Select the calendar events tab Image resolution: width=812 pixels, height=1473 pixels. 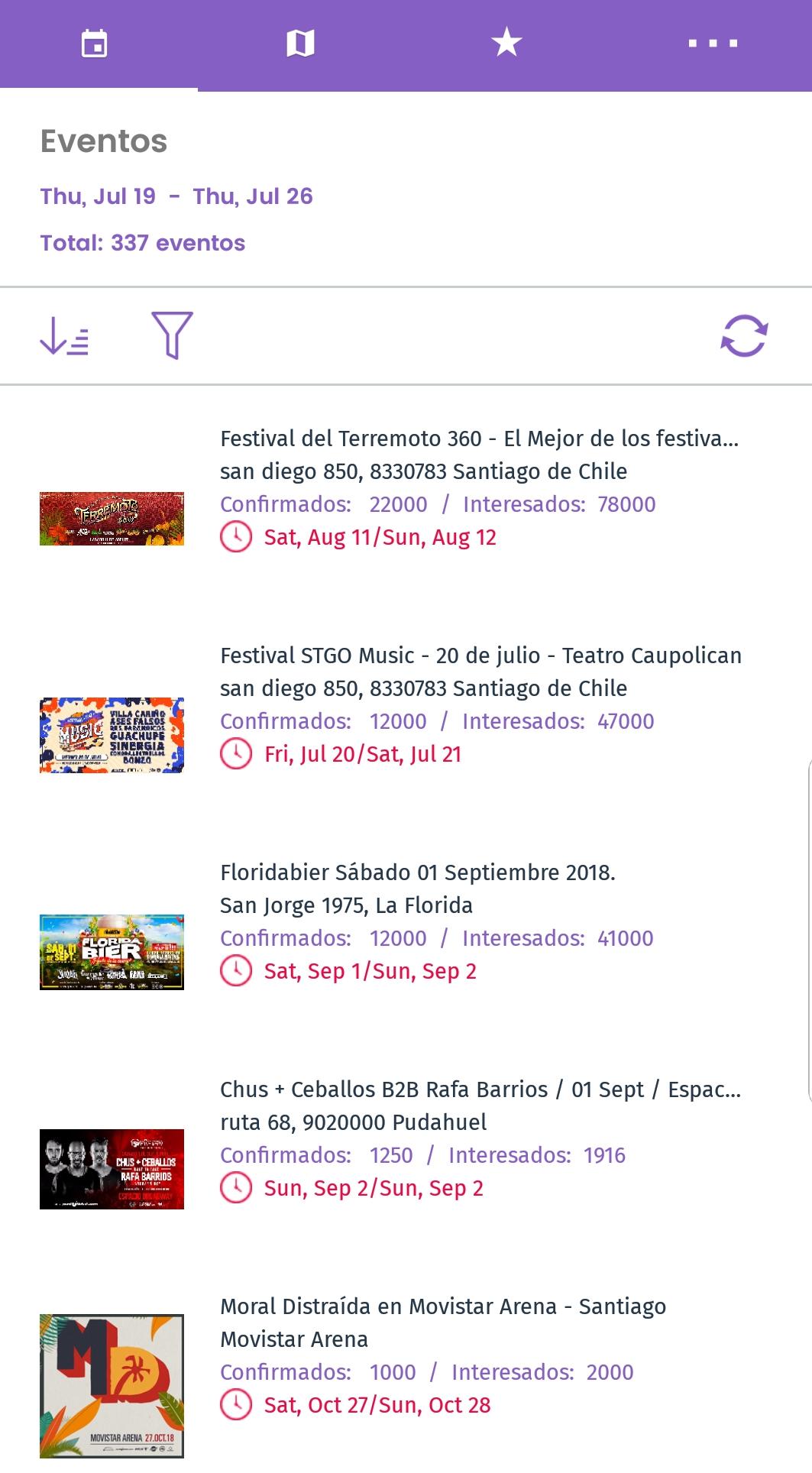[95, 44]
